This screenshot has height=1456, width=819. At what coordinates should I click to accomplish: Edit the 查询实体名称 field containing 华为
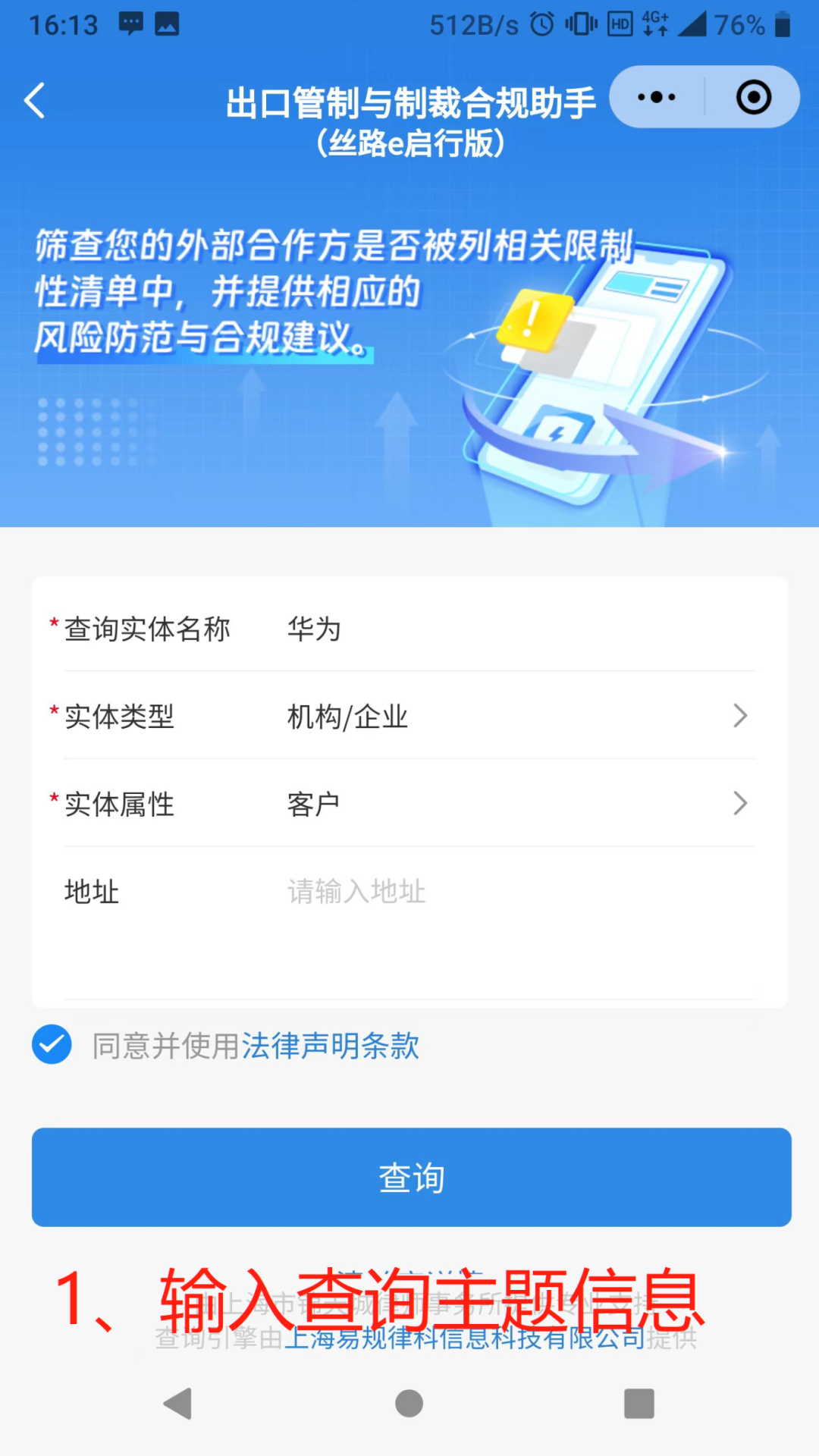[516, 629]
